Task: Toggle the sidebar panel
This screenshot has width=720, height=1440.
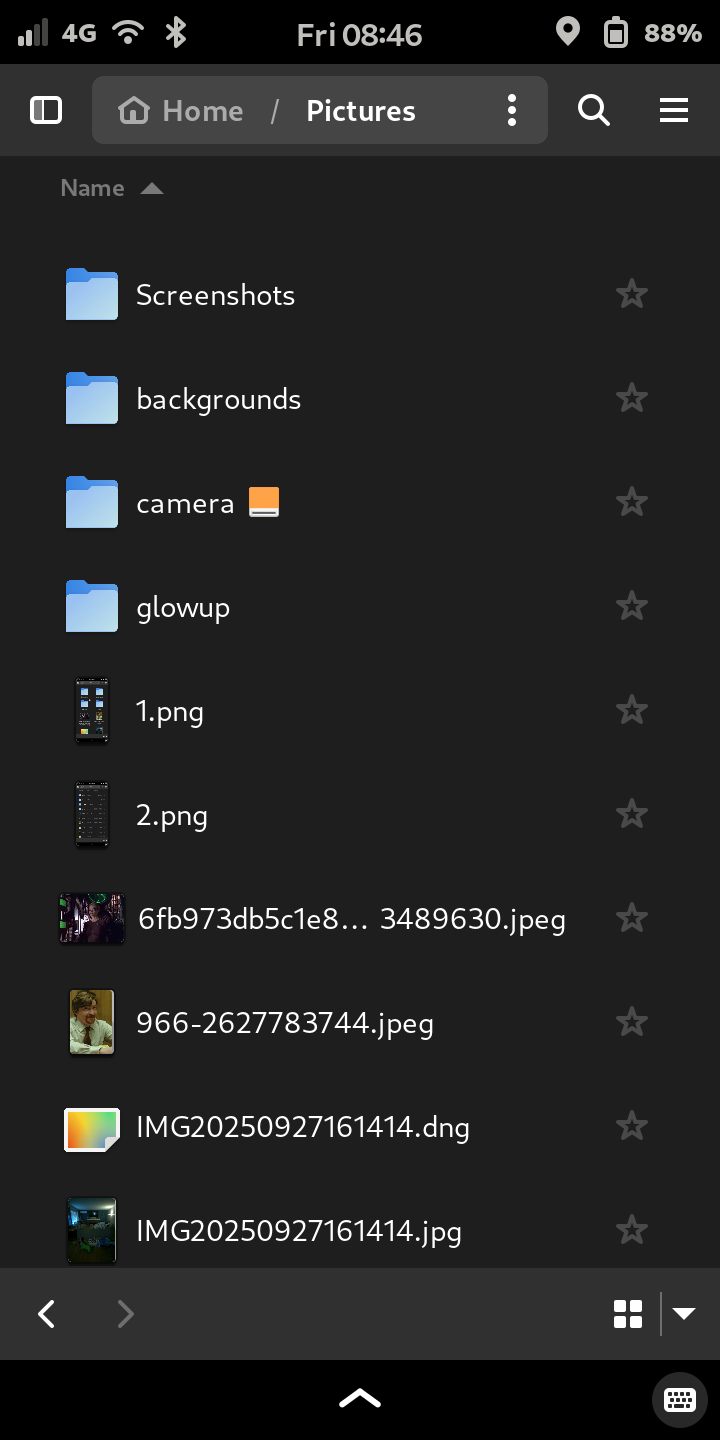Action: point(46,110)
